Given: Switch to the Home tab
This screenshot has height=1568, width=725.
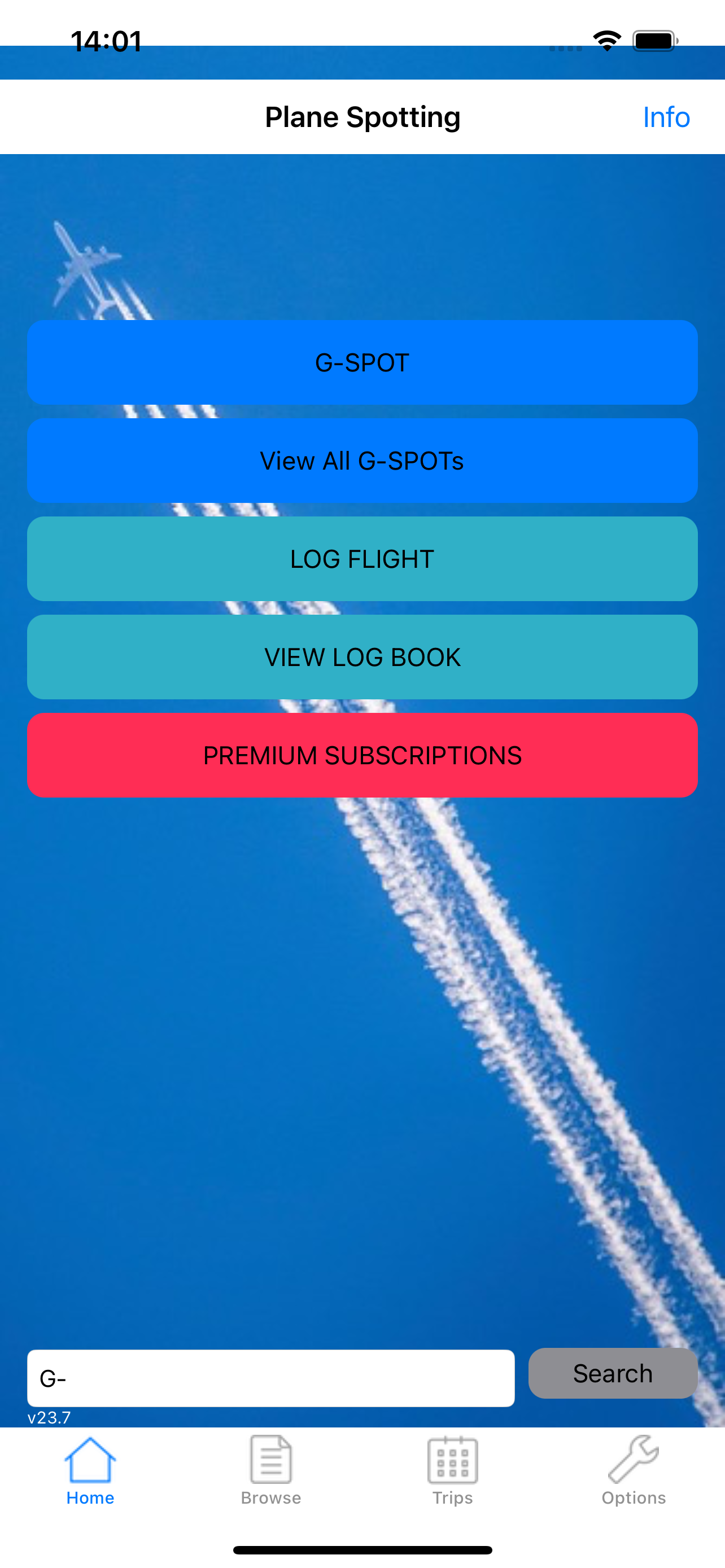Looking at the screenshot, I should 90,1470.
